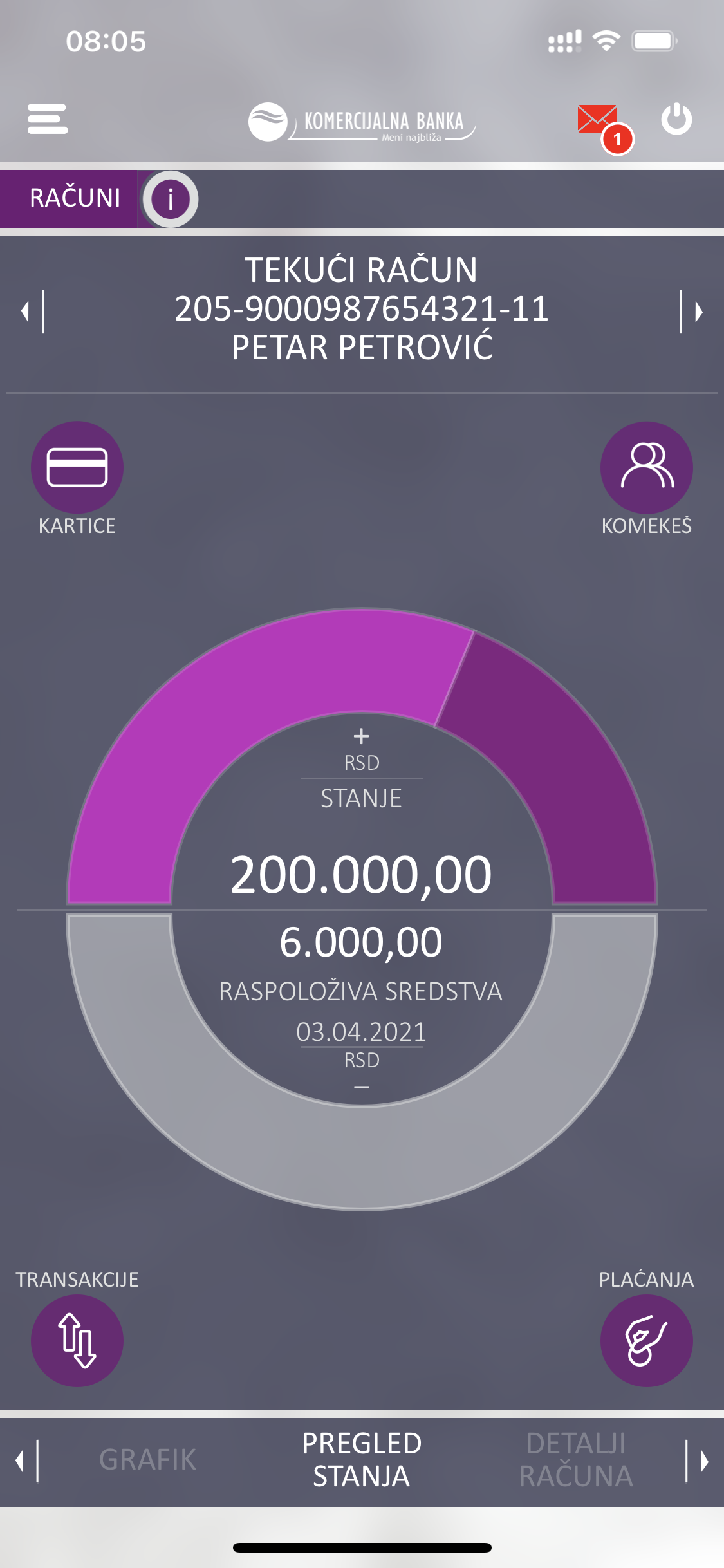Open Plaćanja
The image size is (724, 1568).
tap(646, 1340)
